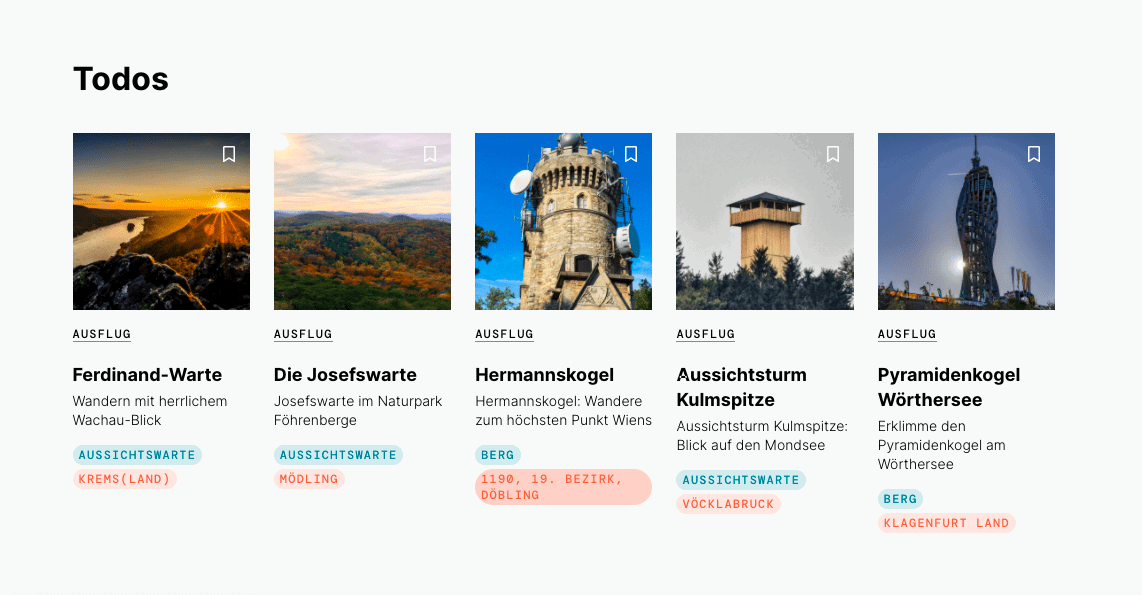Select the Aussichtswarte tag under Die Josefswarte
Image resolution: width=1142 pixels, height=595 pixels.
coord(338,455)
